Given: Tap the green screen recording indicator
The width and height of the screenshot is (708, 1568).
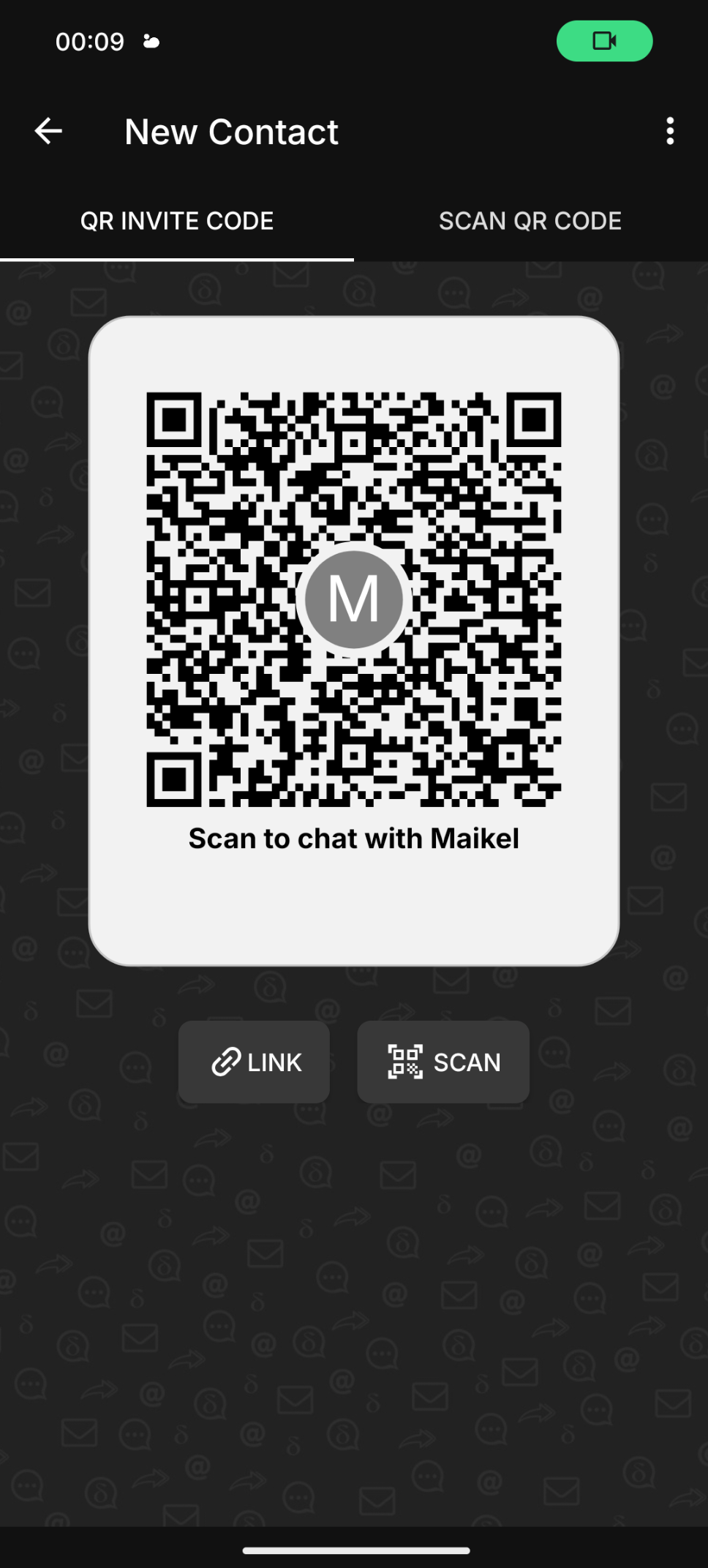Looking at the screenshot, I should [x=604, y=41].
